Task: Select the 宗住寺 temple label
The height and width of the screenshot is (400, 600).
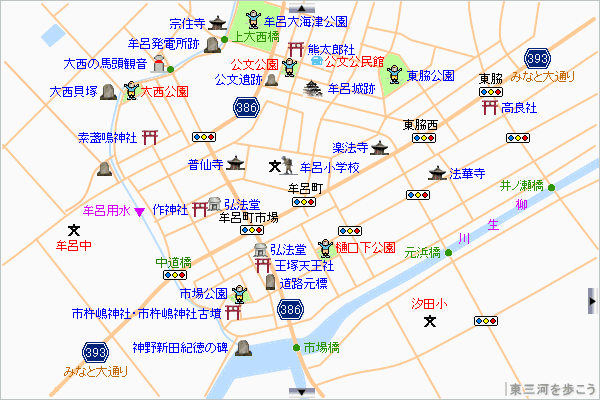Action: click(189, 20)
